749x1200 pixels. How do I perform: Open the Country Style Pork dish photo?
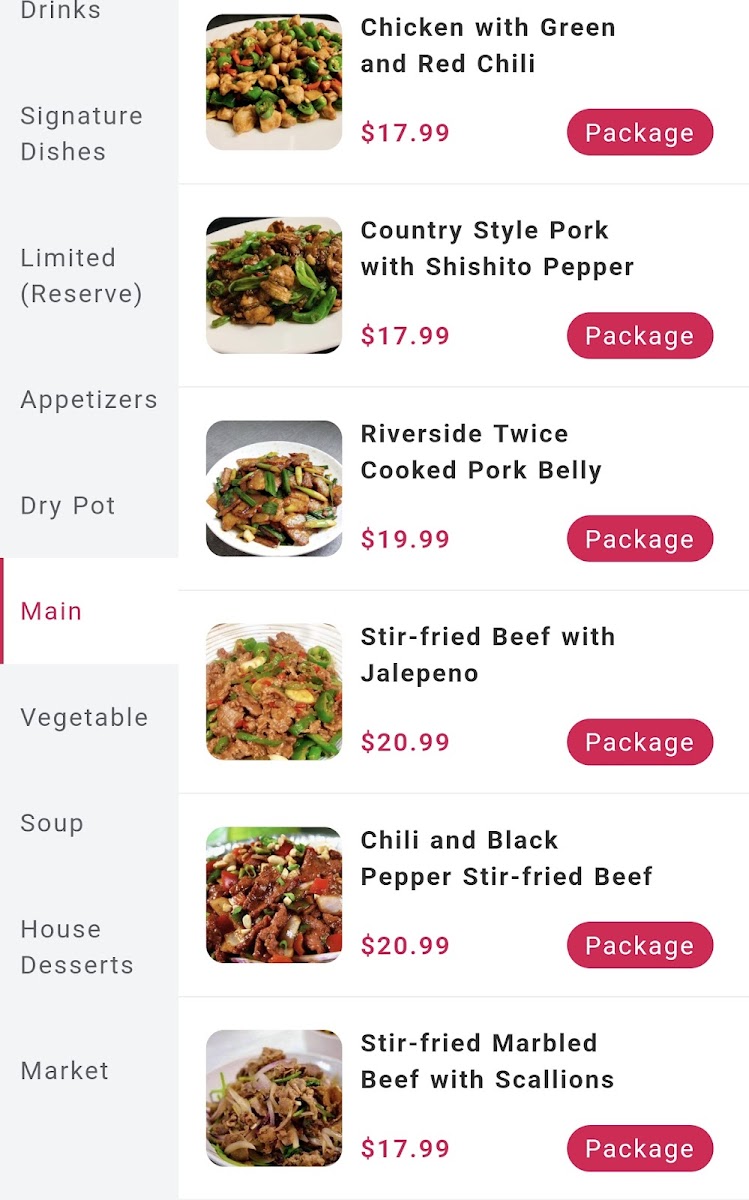274,286
